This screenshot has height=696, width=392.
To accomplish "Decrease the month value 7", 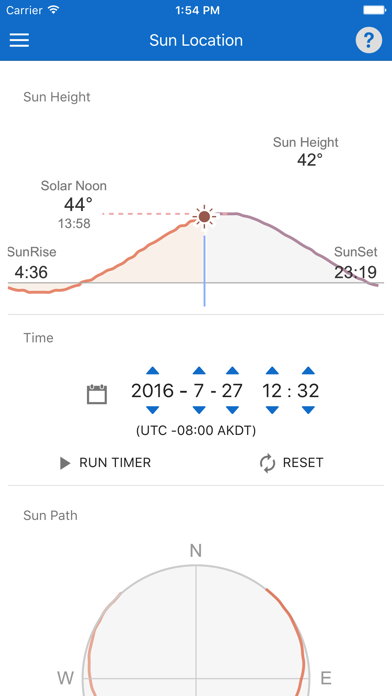I will coord(199,410).
